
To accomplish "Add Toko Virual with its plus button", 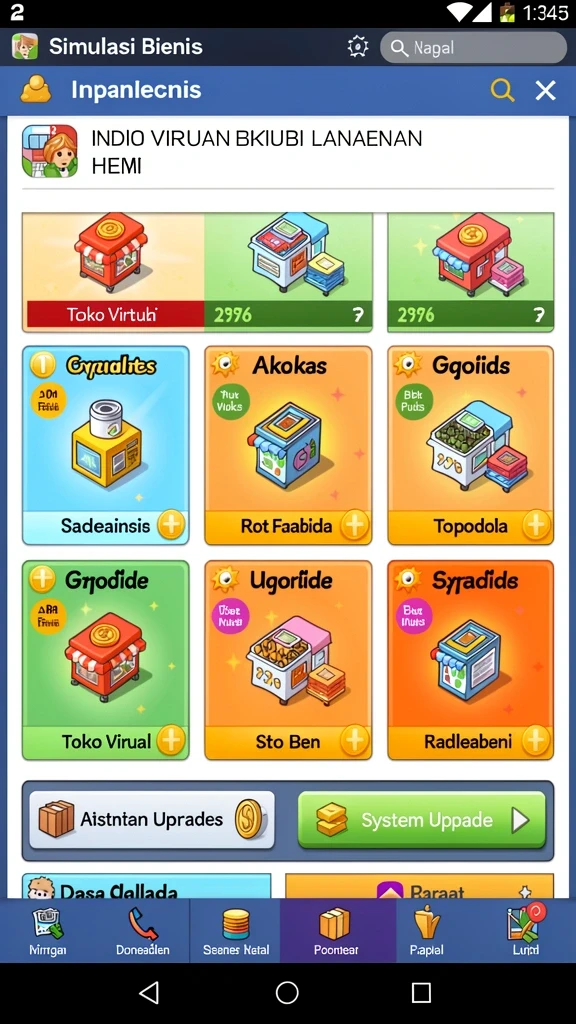I will (x=172, y=741).
